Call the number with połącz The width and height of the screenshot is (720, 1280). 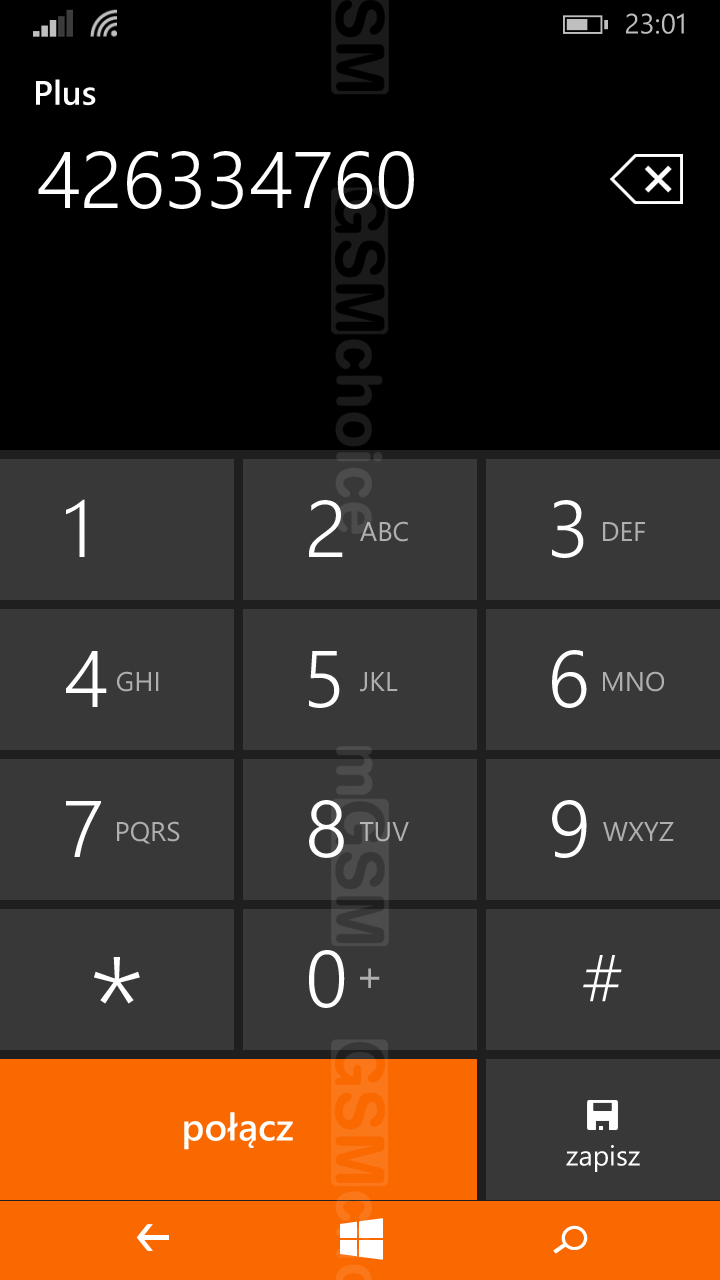[x=238, y=1130]
